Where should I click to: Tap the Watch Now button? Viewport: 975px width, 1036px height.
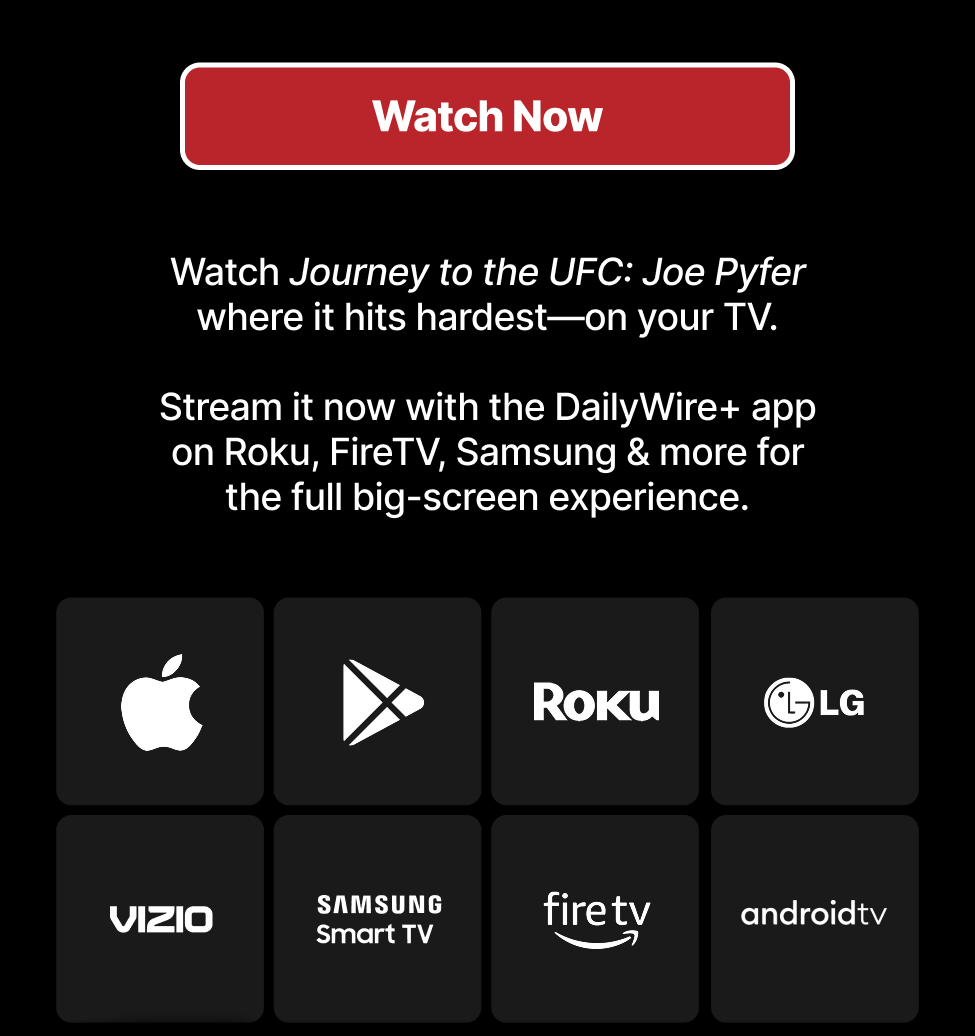point(487,116)
